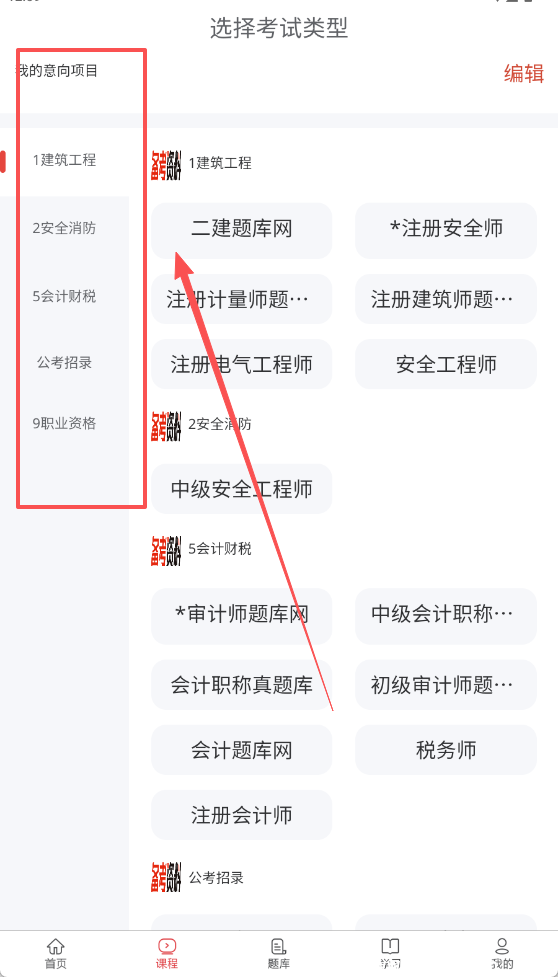Tap the 编辑 edit button
The width and height of the screenshot is (558, 977).
(524, 73)
